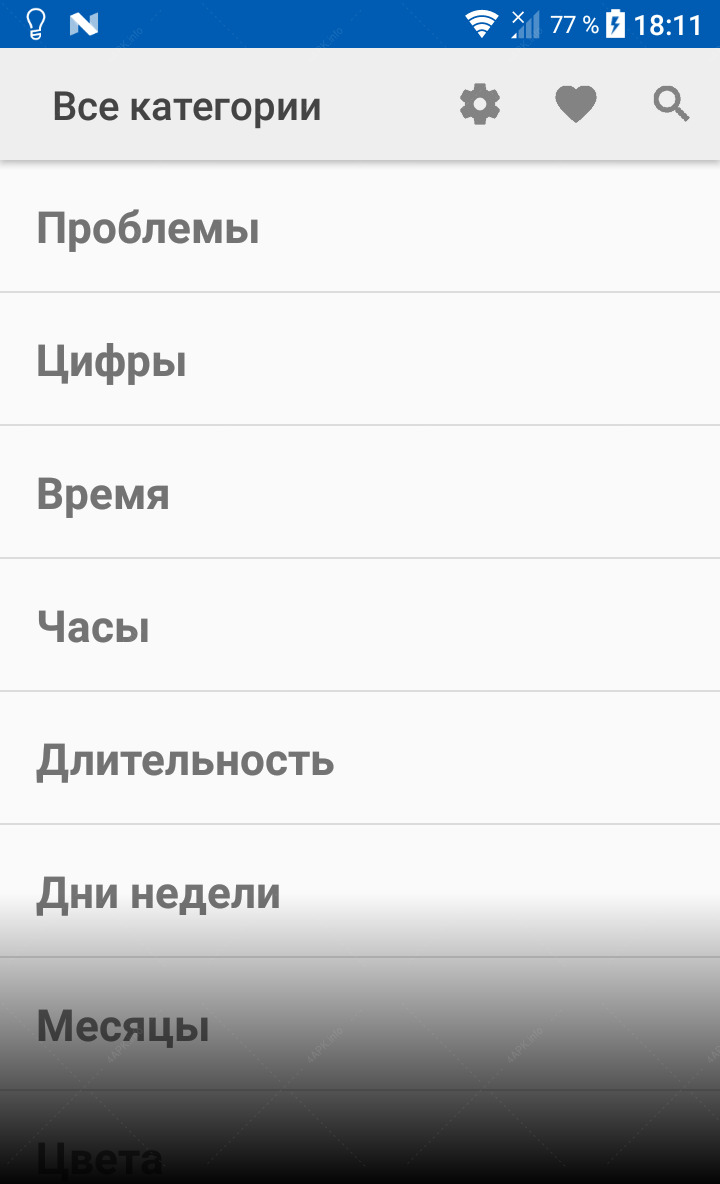This screenshot has width=720, height=1184.
Task: Tap the search magnifier icon
Action: (671, 104)
